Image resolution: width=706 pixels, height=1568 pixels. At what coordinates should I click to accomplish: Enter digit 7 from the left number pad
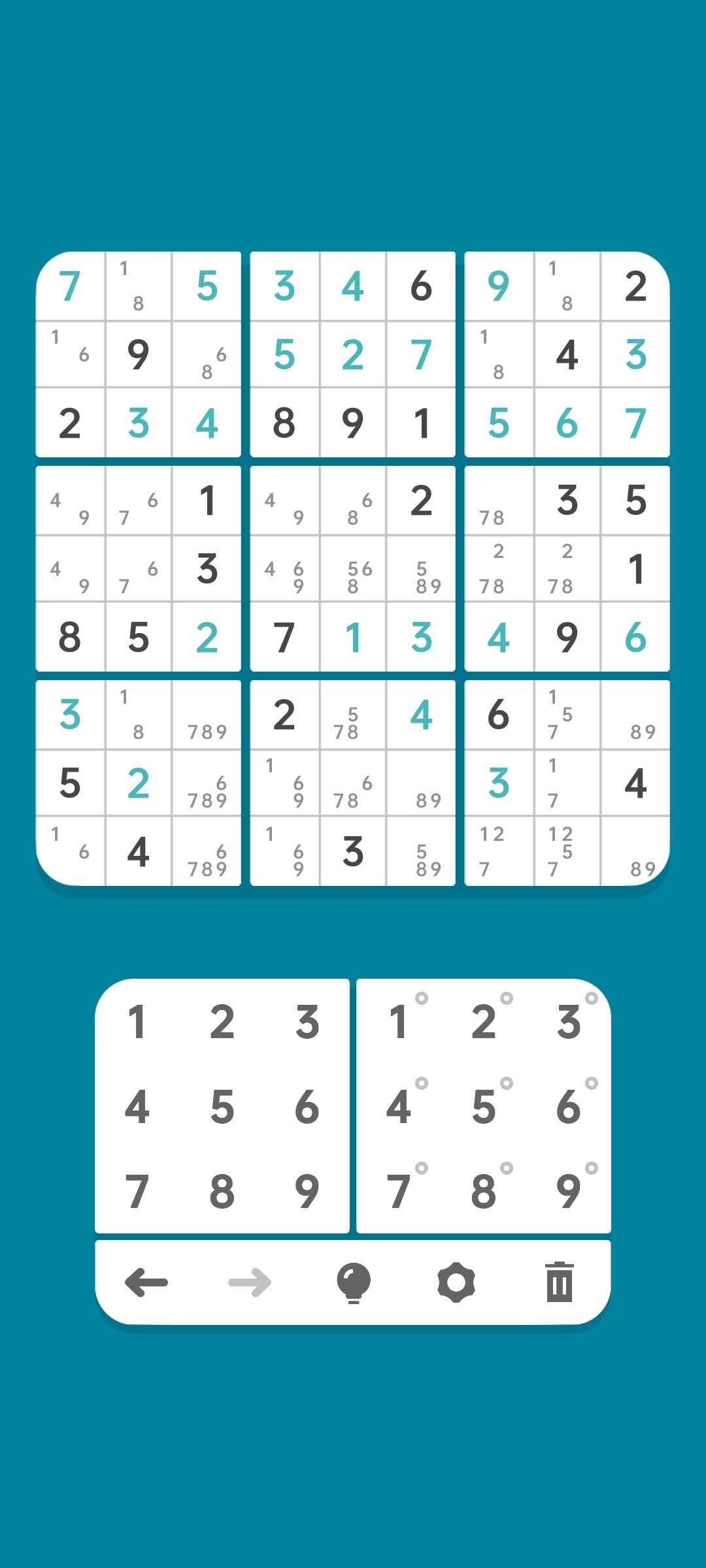pyautogui.click(x=137, y=1192)
